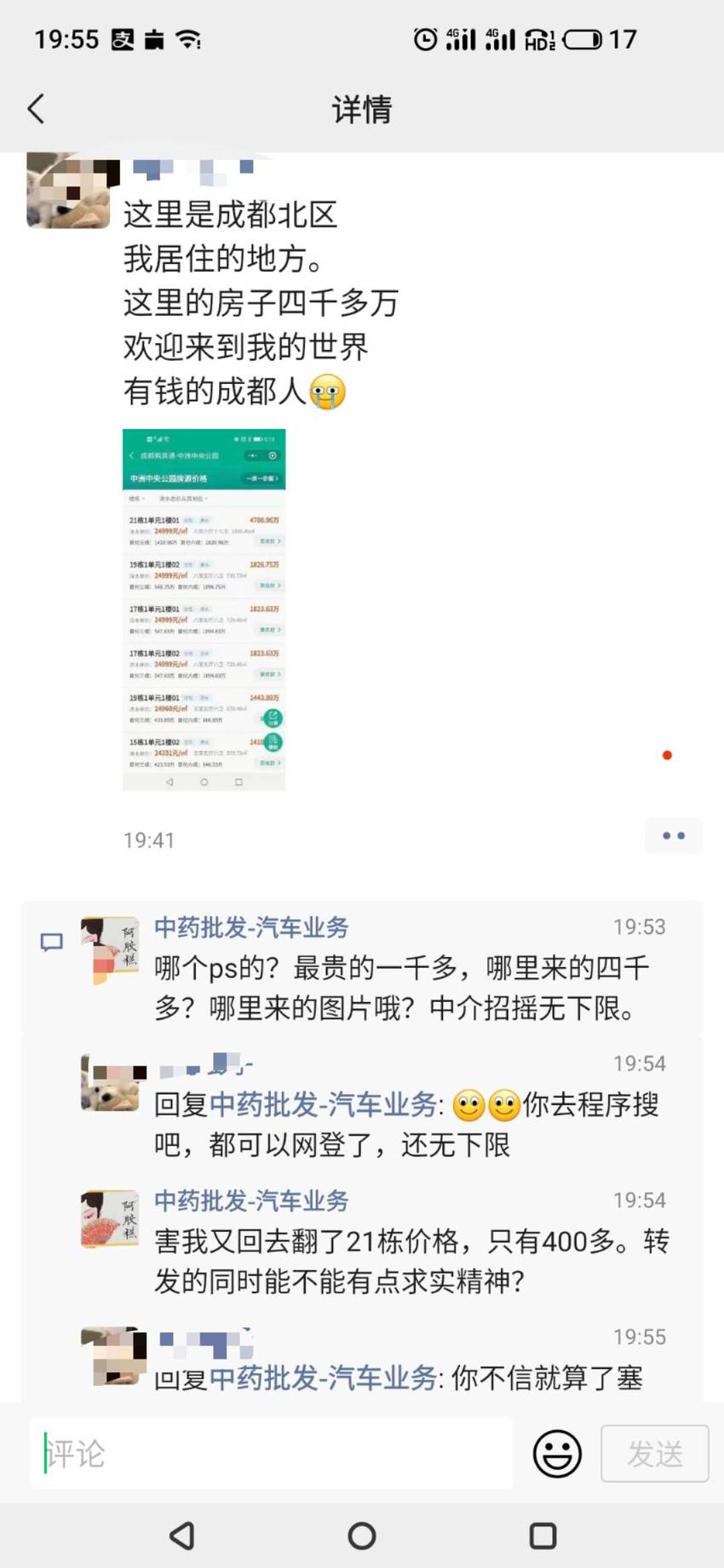Open the two-dot like/comment menu
Viewport: 724px width, 1568px height.
pos(674,836)
